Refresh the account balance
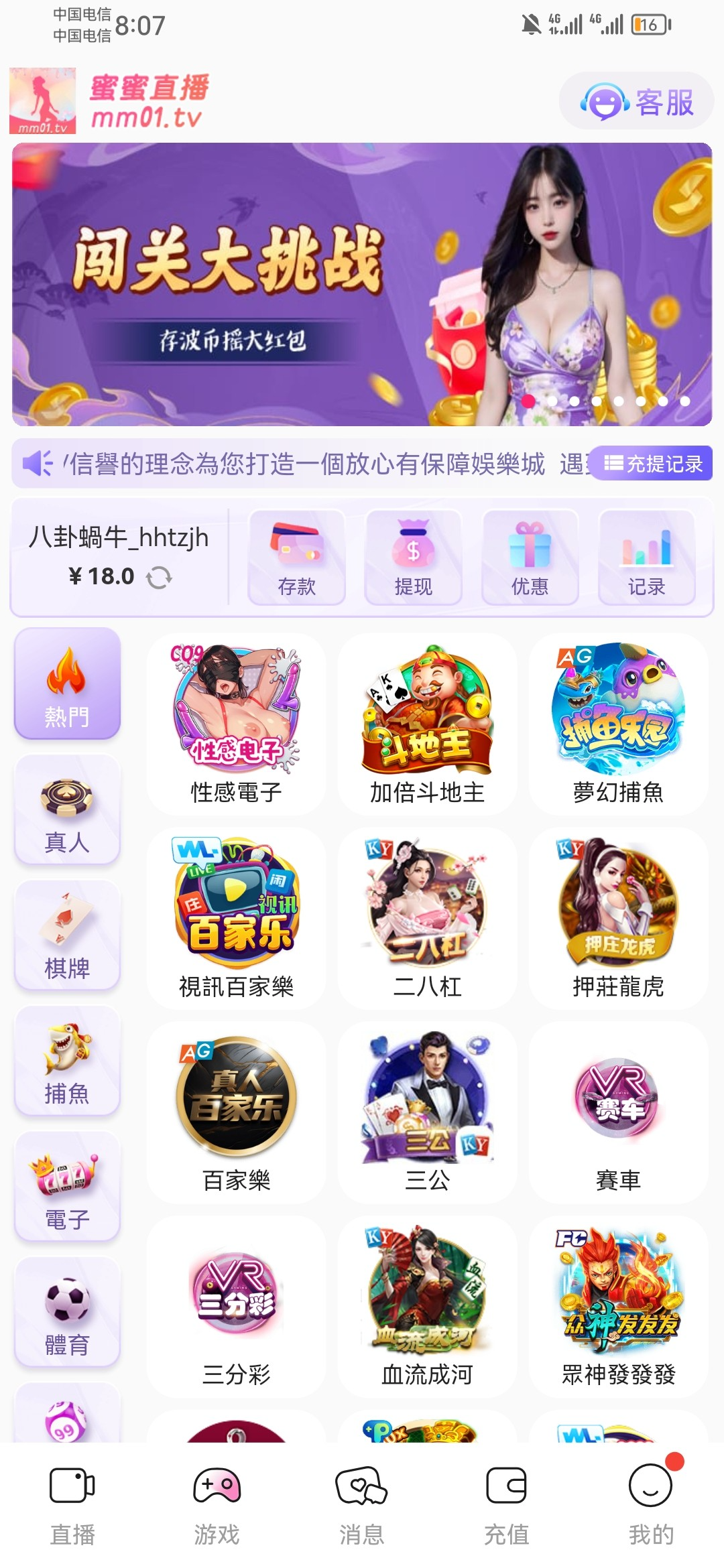Viewport: 724px width, 1568px height. [x=159, y=577]
